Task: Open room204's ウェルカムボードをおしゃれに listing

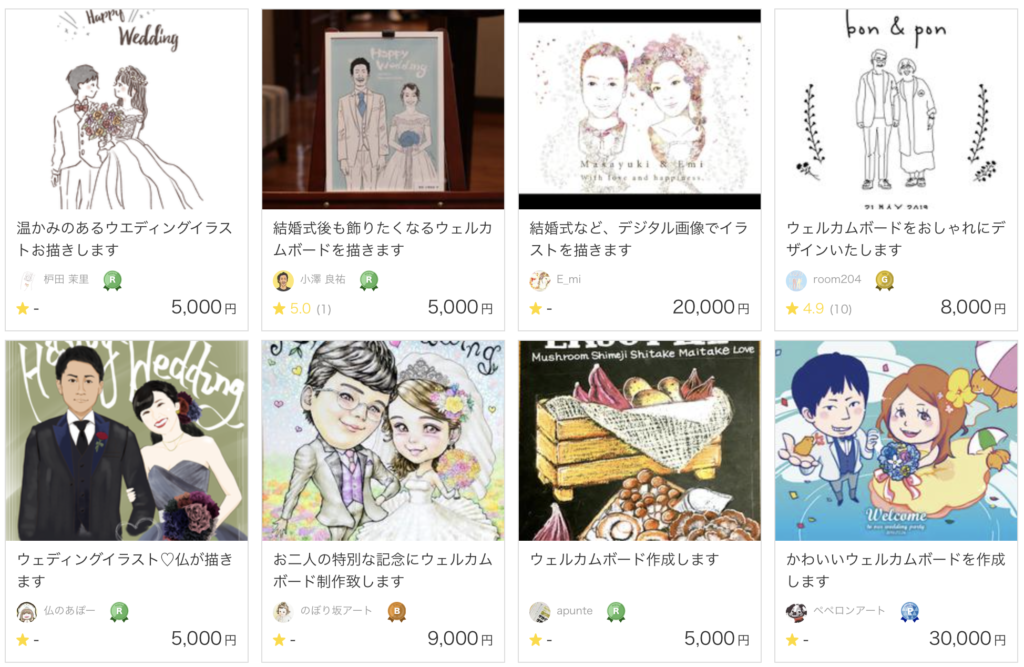Action: pos(895,238)
